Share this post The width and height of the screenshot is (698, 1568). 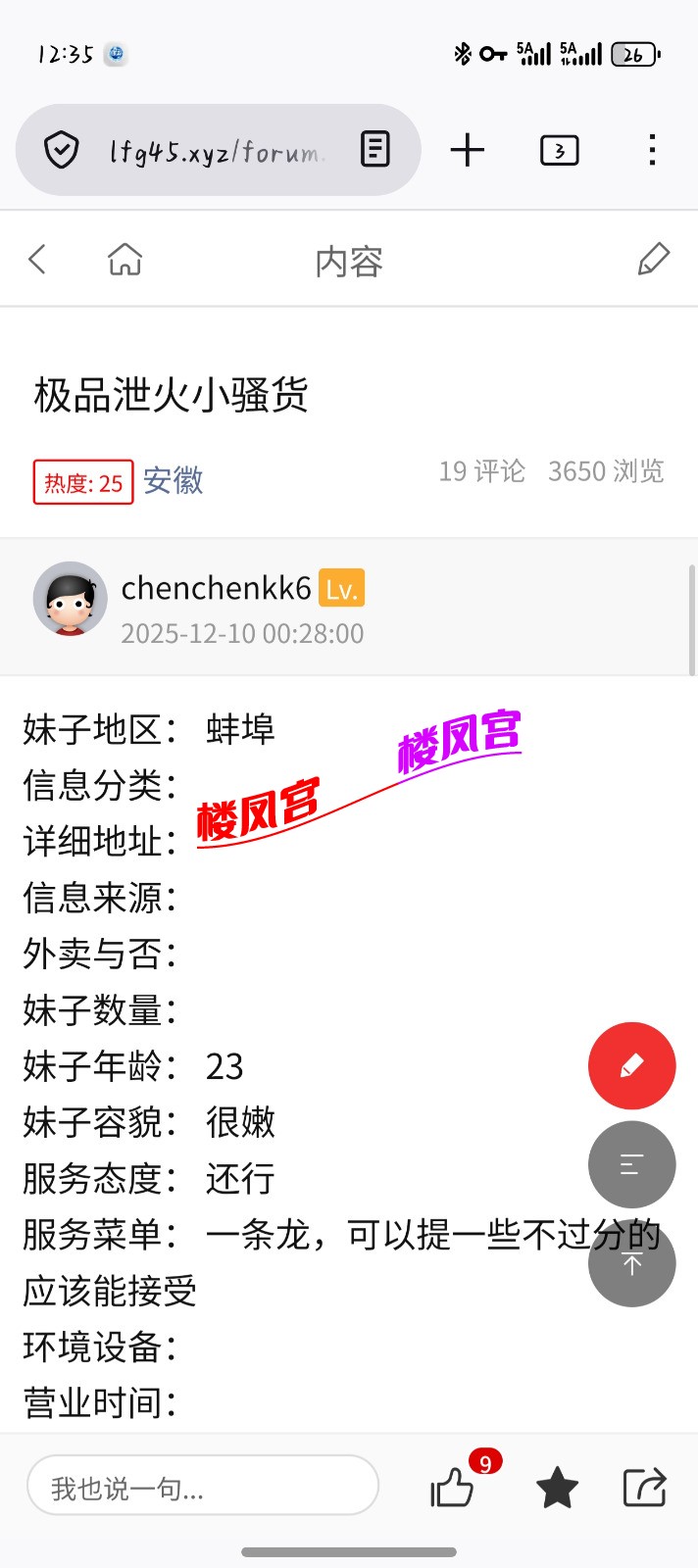coord(644,1488)
